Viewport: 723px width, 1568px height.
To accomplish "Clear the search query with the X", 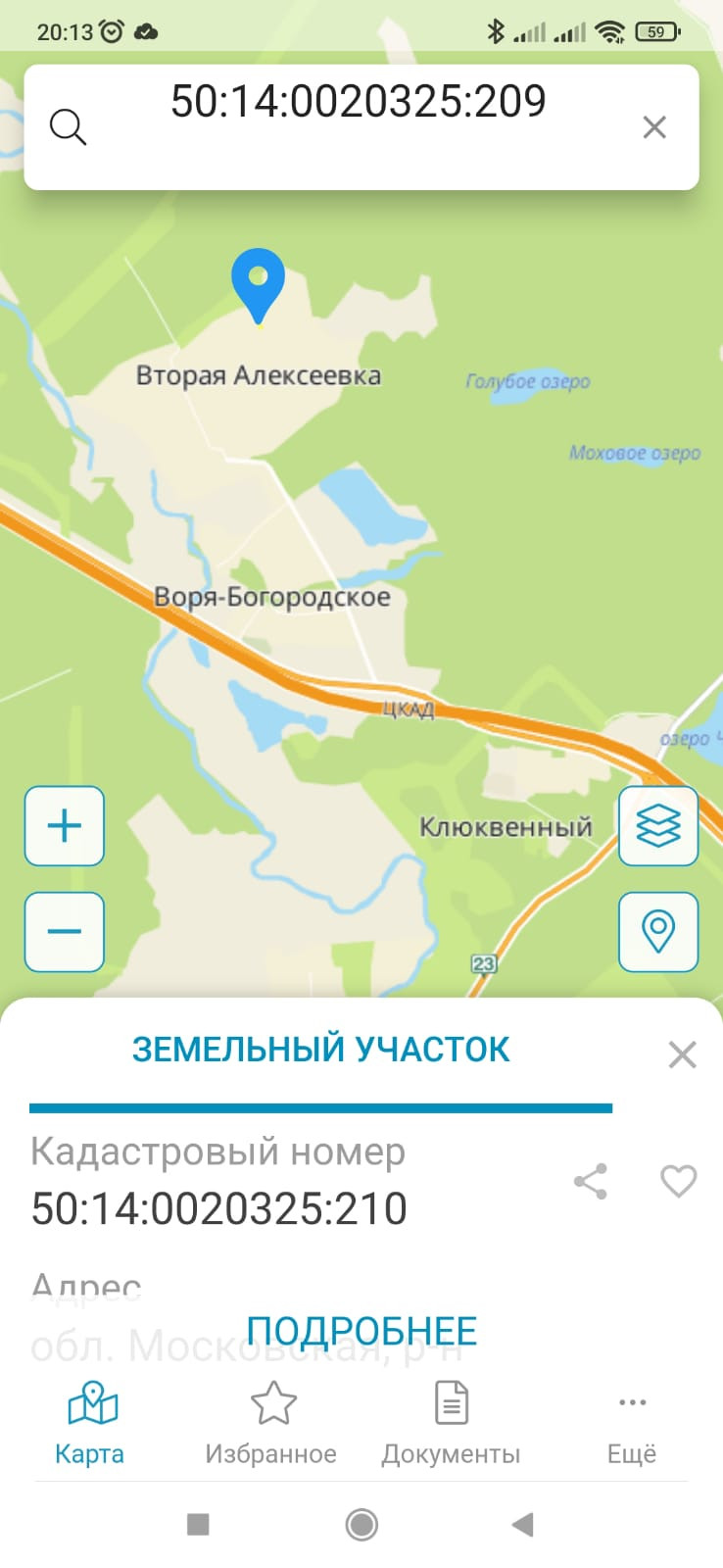I will pyautogui.click(x=654, y=126).
